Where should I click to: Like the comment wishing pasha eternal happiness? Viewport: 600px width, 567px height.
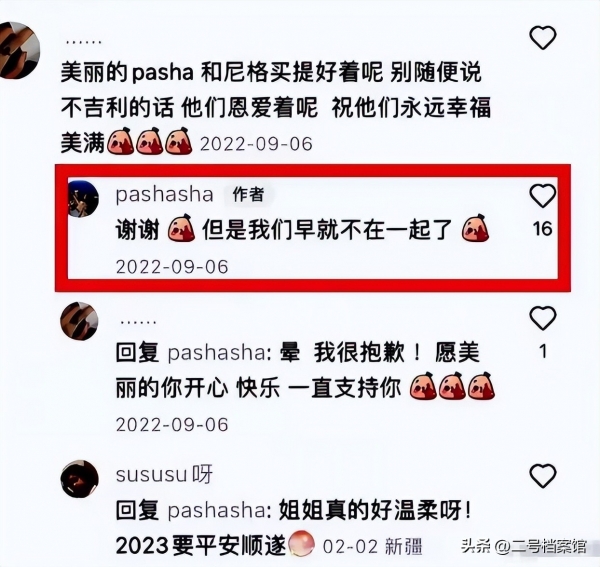[x=542, y=38]
